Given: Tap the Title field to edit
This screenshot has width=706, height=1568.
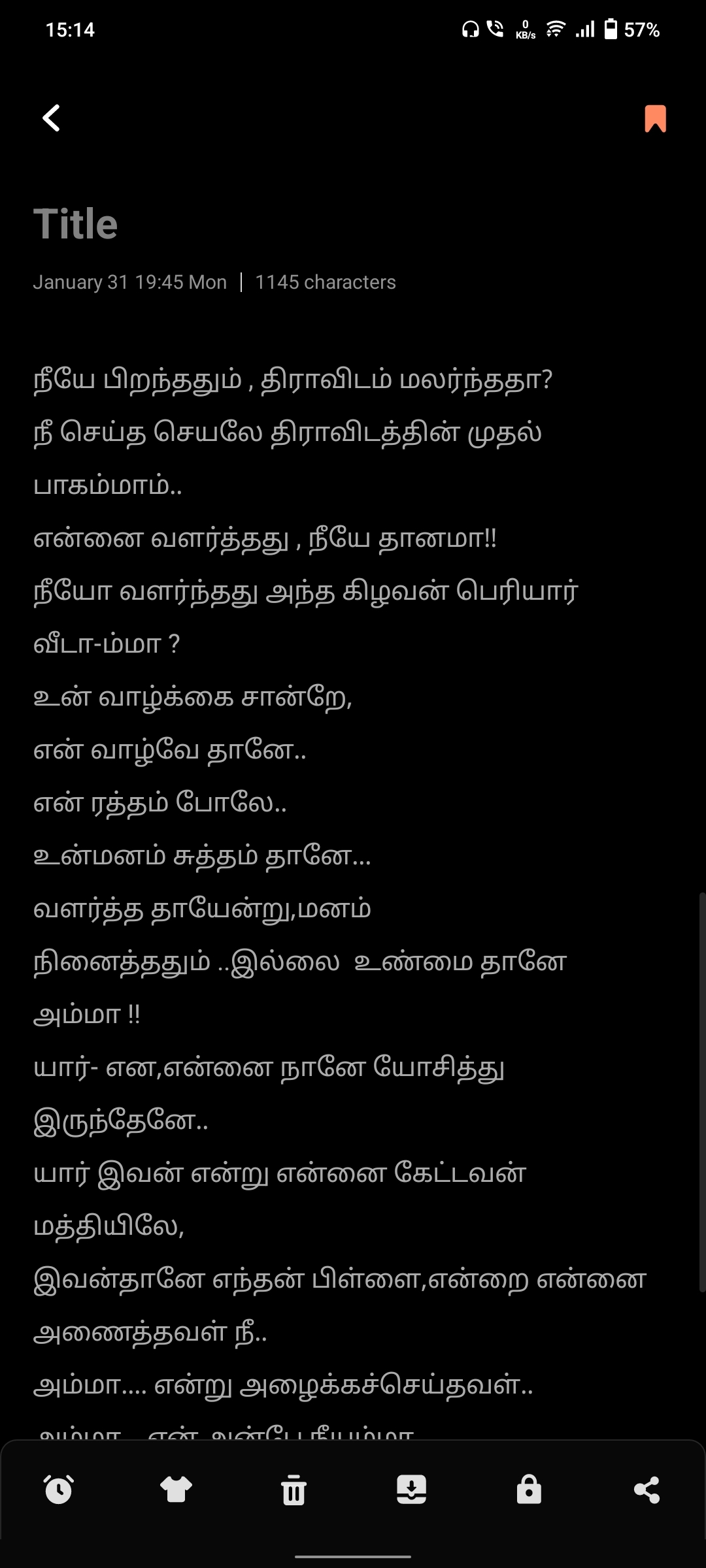Looking at the screenshot, I should [x=76, y=224].
